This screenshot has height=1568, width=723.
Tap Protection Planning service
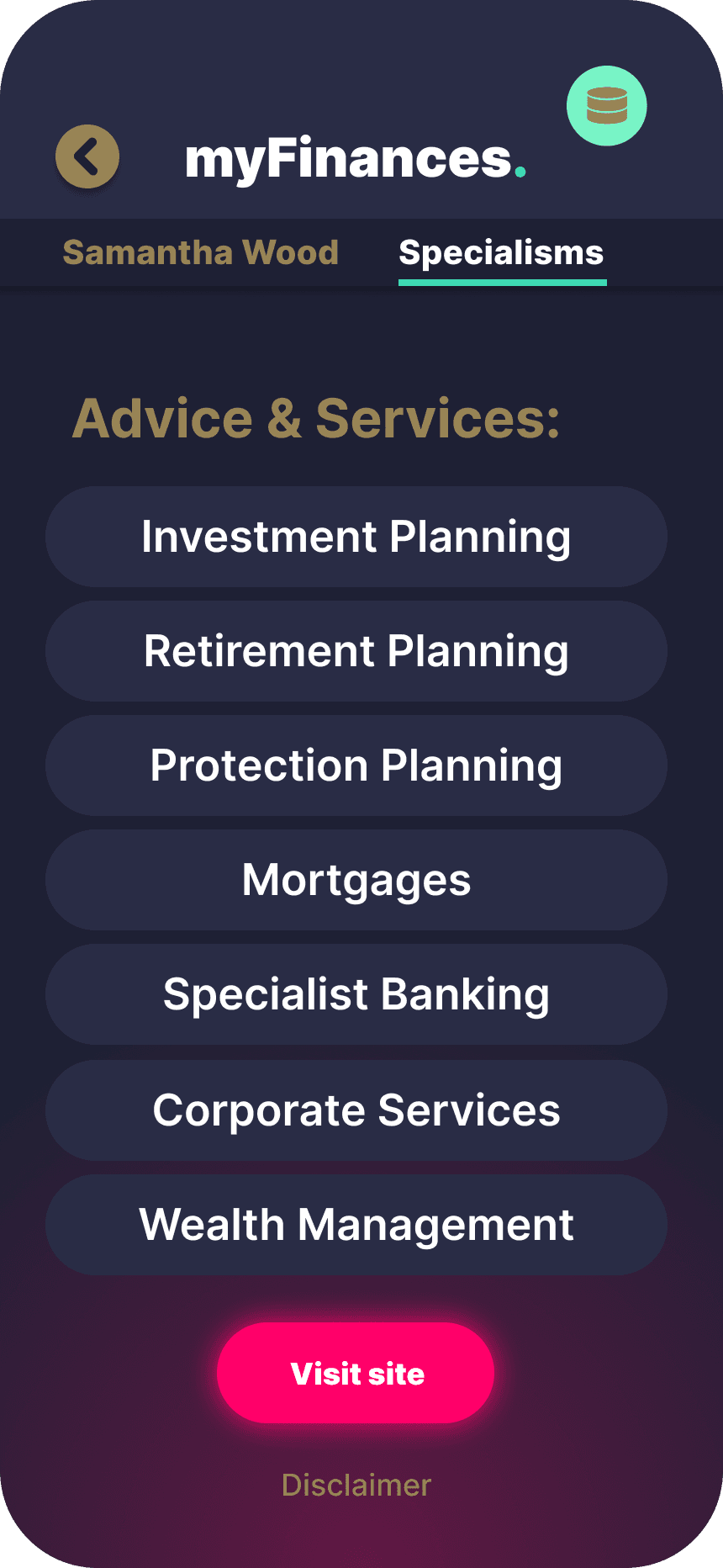pos(356,765)
